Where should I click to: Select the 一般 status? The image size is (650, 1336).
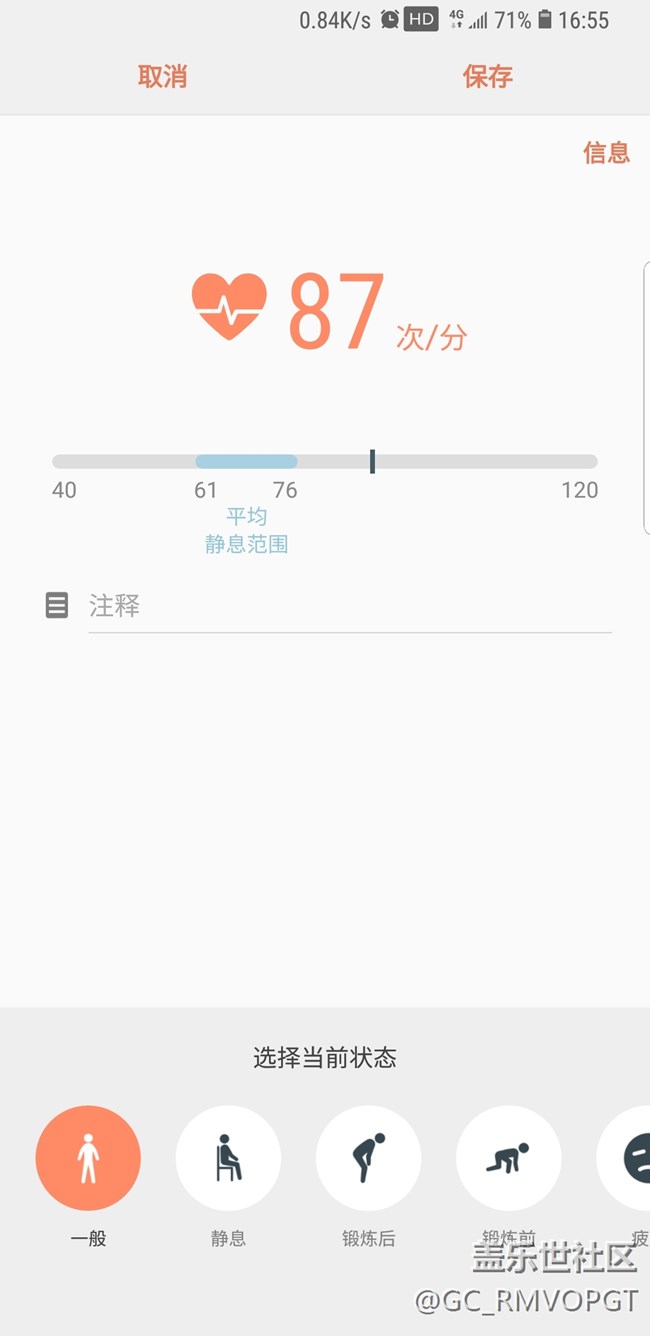pos(88,1158)
